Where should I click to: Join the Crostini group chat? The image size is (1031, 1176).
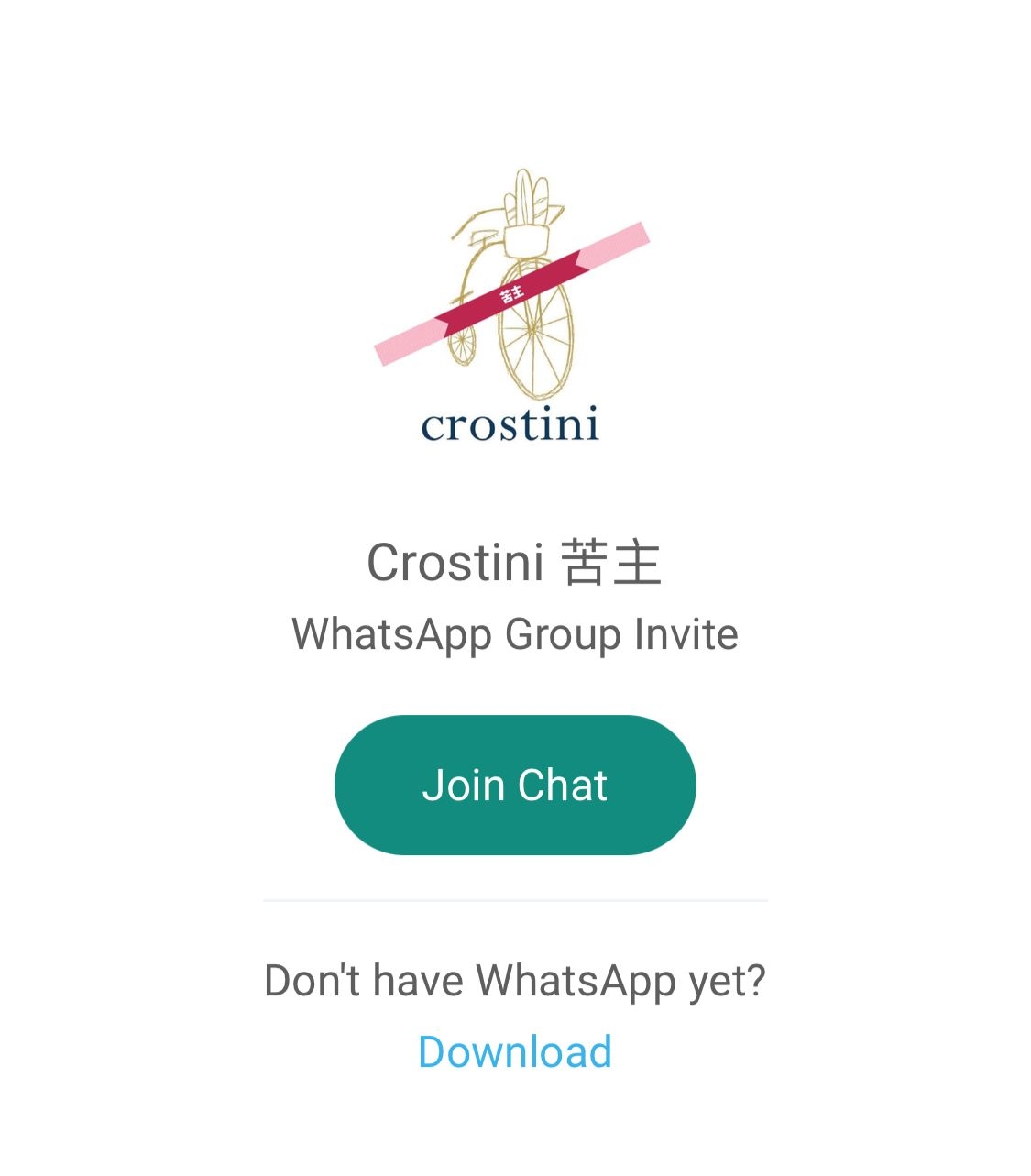coord(514,786)
